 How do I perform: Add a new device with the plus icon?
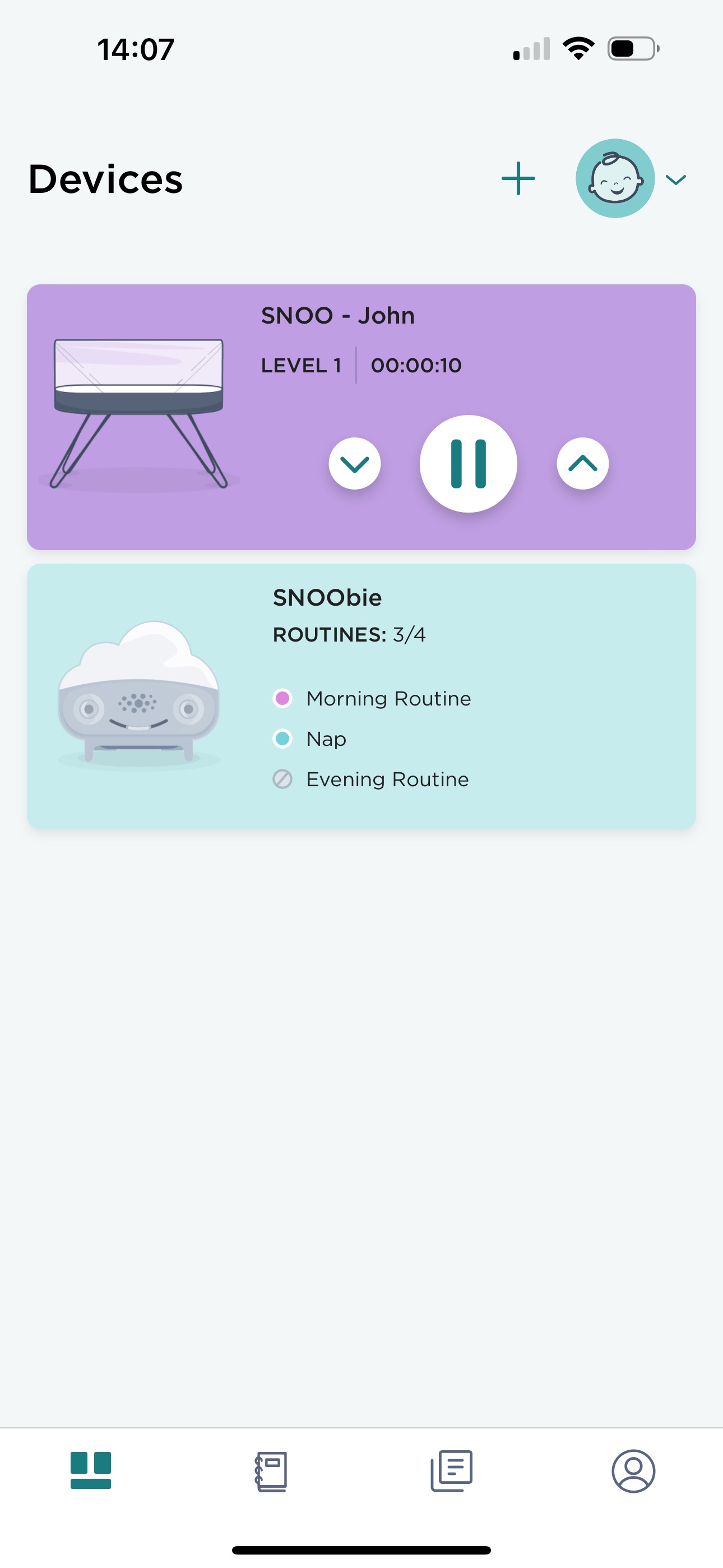point(518,178)
